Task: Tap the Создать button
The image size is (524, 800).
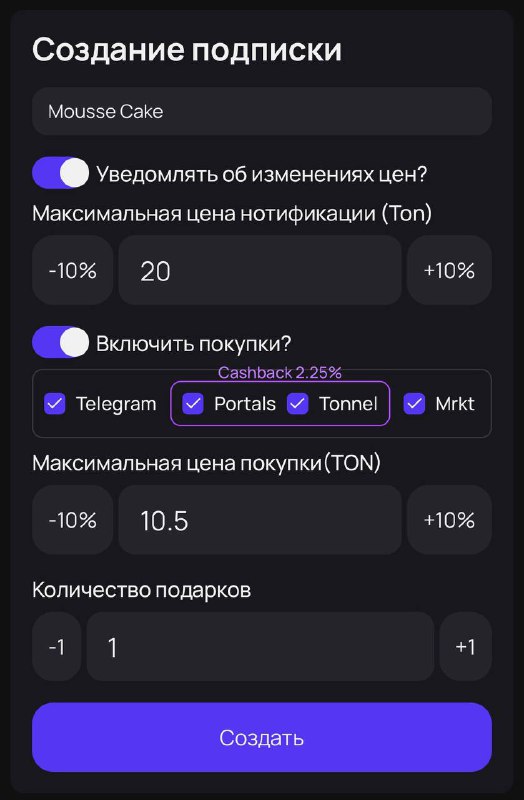Action: (262, 737)
